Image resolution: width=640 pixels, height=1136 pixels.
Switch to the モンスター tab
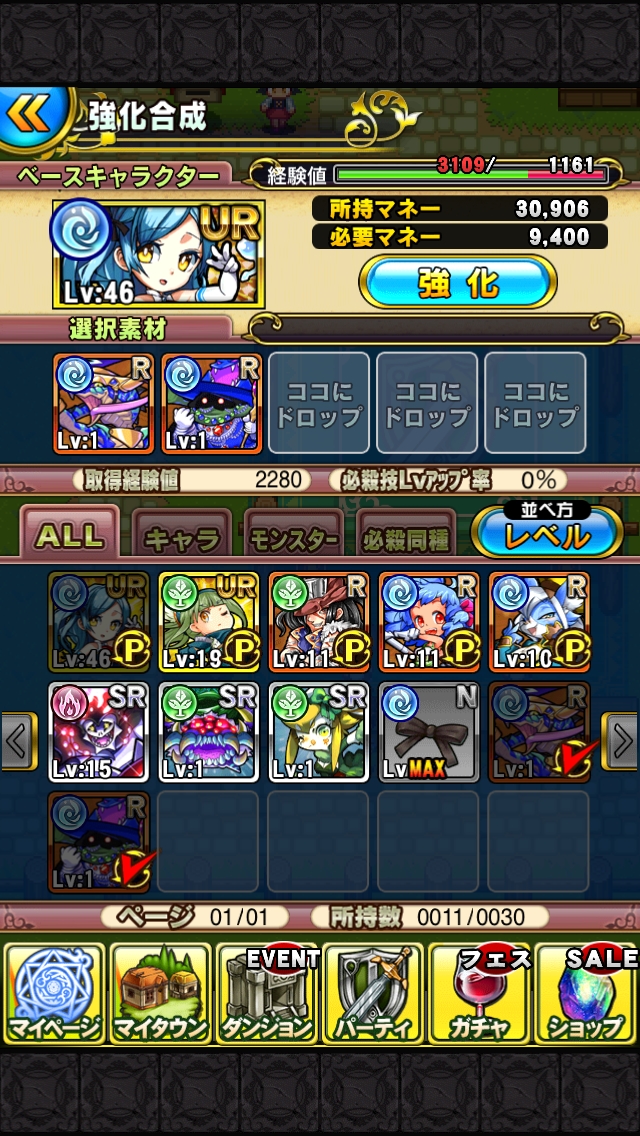pyautogui.click(x=293, y=538)
